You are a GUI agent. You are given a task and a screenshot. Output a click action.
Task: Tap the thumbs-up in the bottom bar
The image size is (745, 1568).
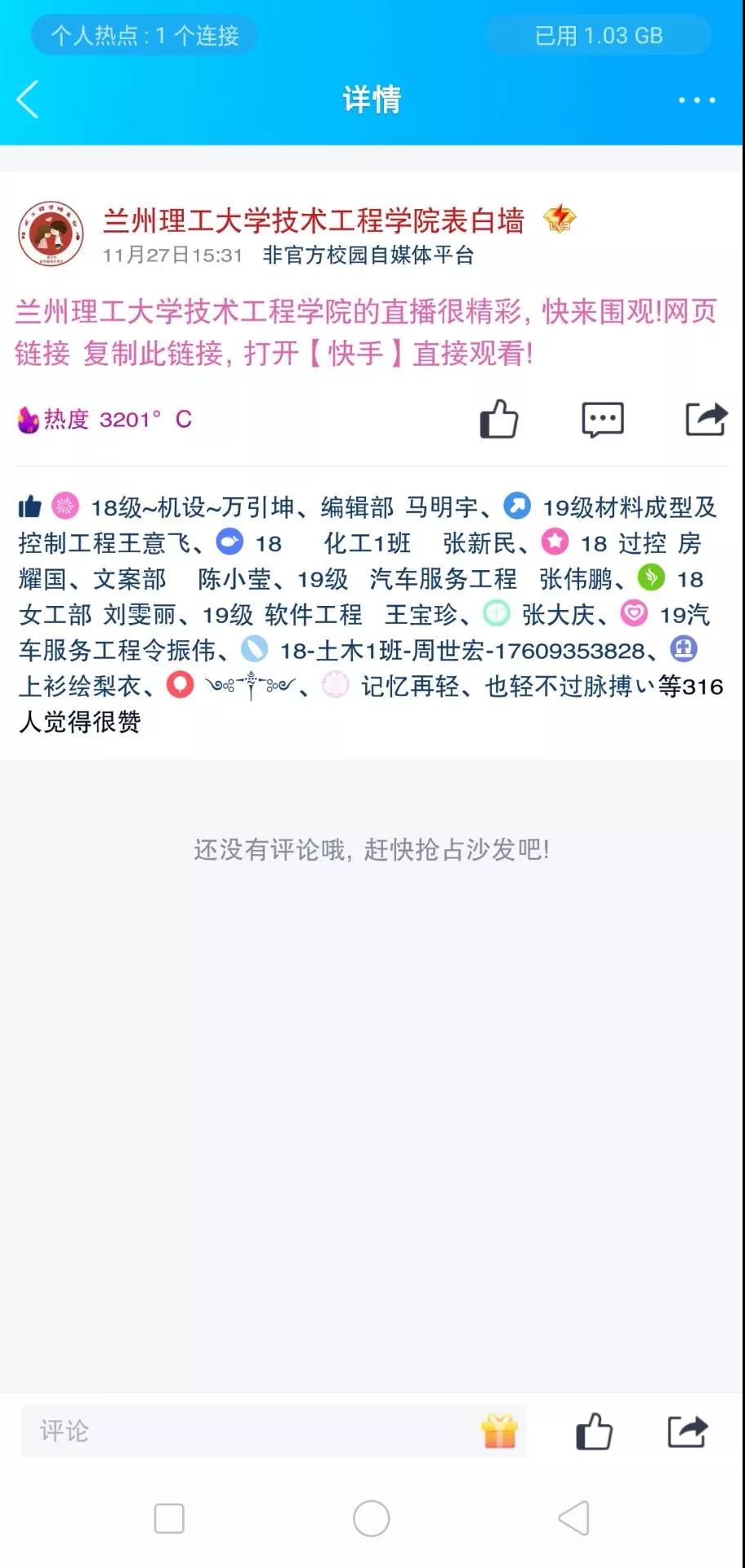pyautogui.click(x=594, y=1431)
